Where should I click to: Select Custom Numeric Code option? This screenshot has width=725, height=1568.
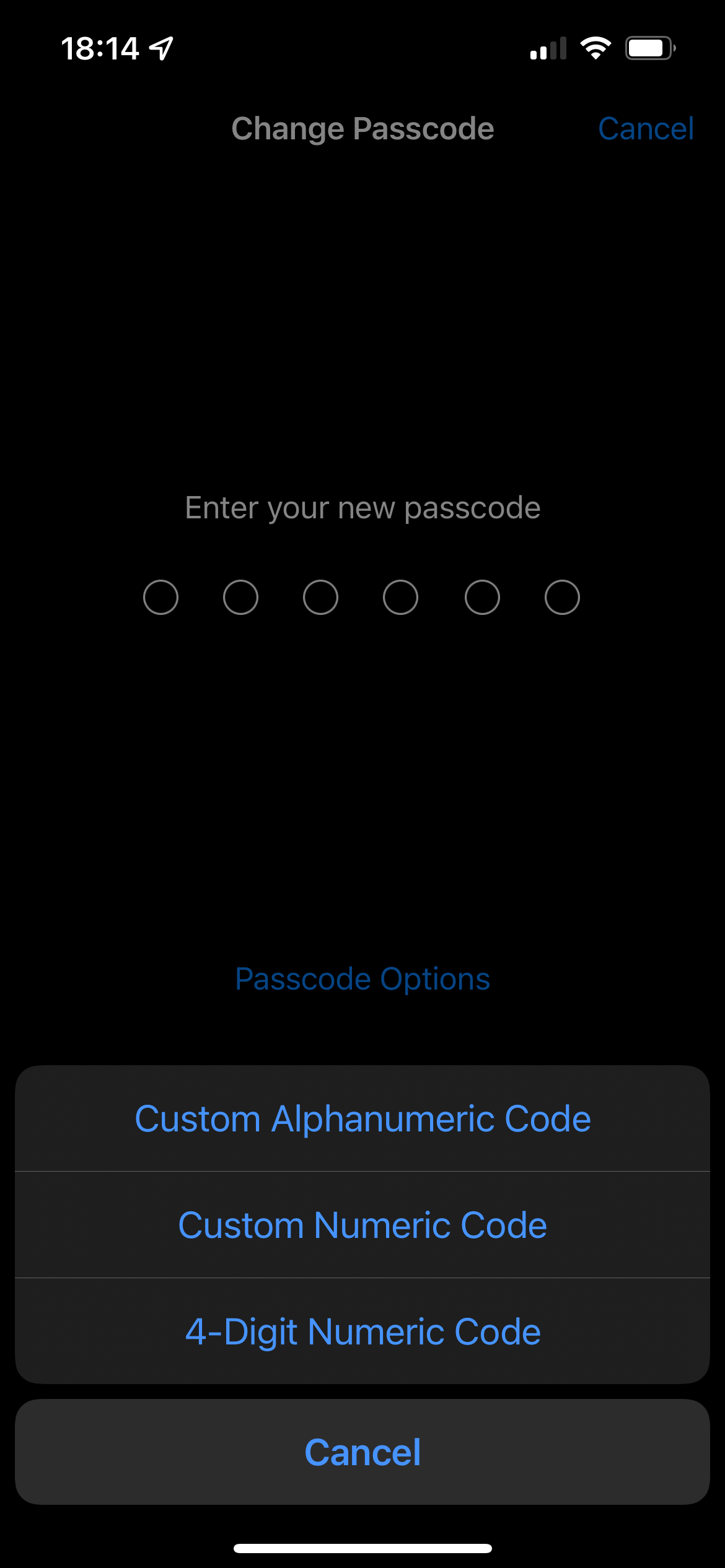[x=362, y=1225]
